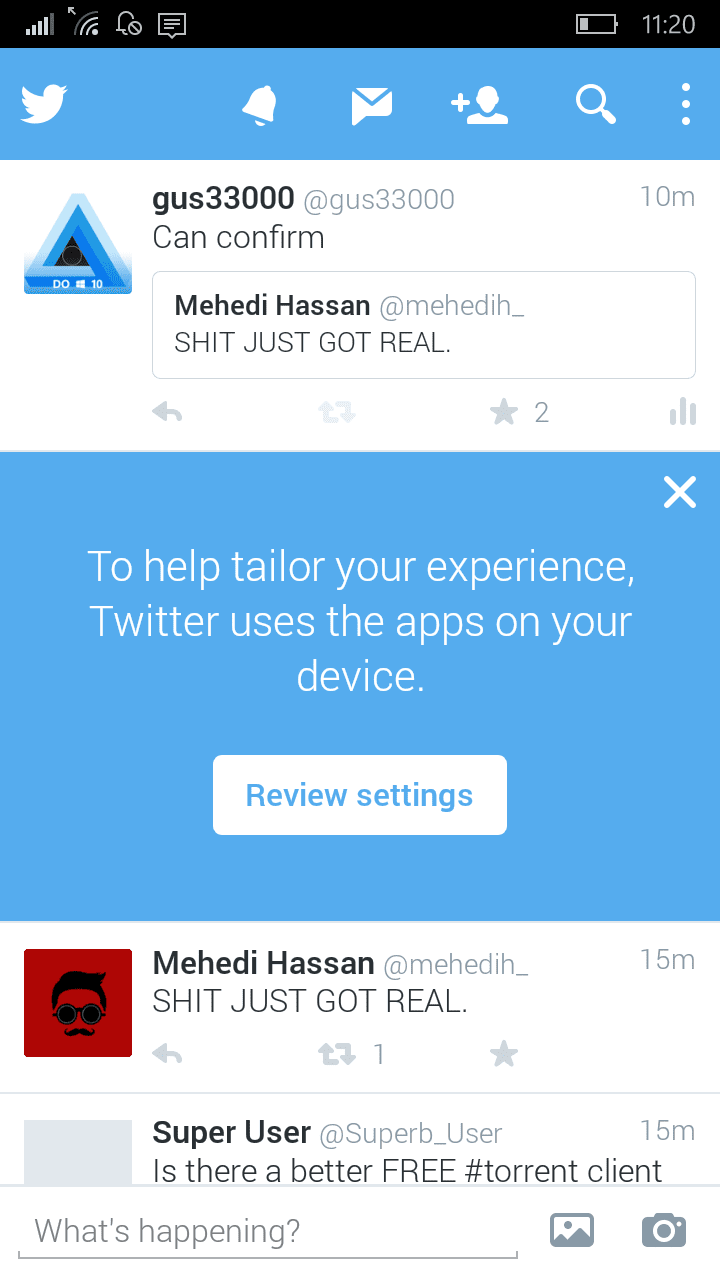Open the camera to tweet
Viewport: 720px width, 1280px height.
(x=664, y=1230)
